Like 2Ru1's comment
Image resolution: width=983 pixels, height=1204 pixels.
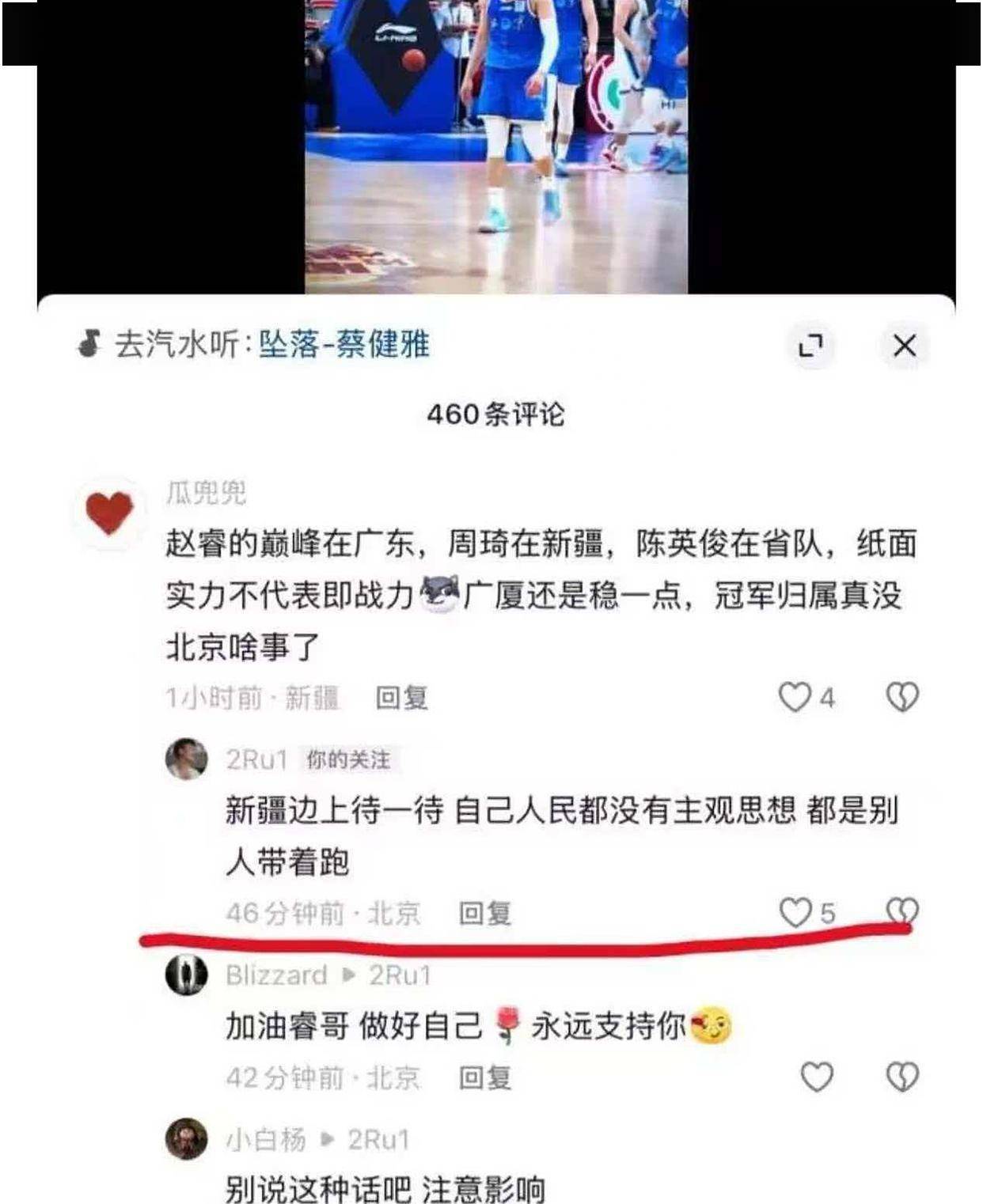pos(795,912)
